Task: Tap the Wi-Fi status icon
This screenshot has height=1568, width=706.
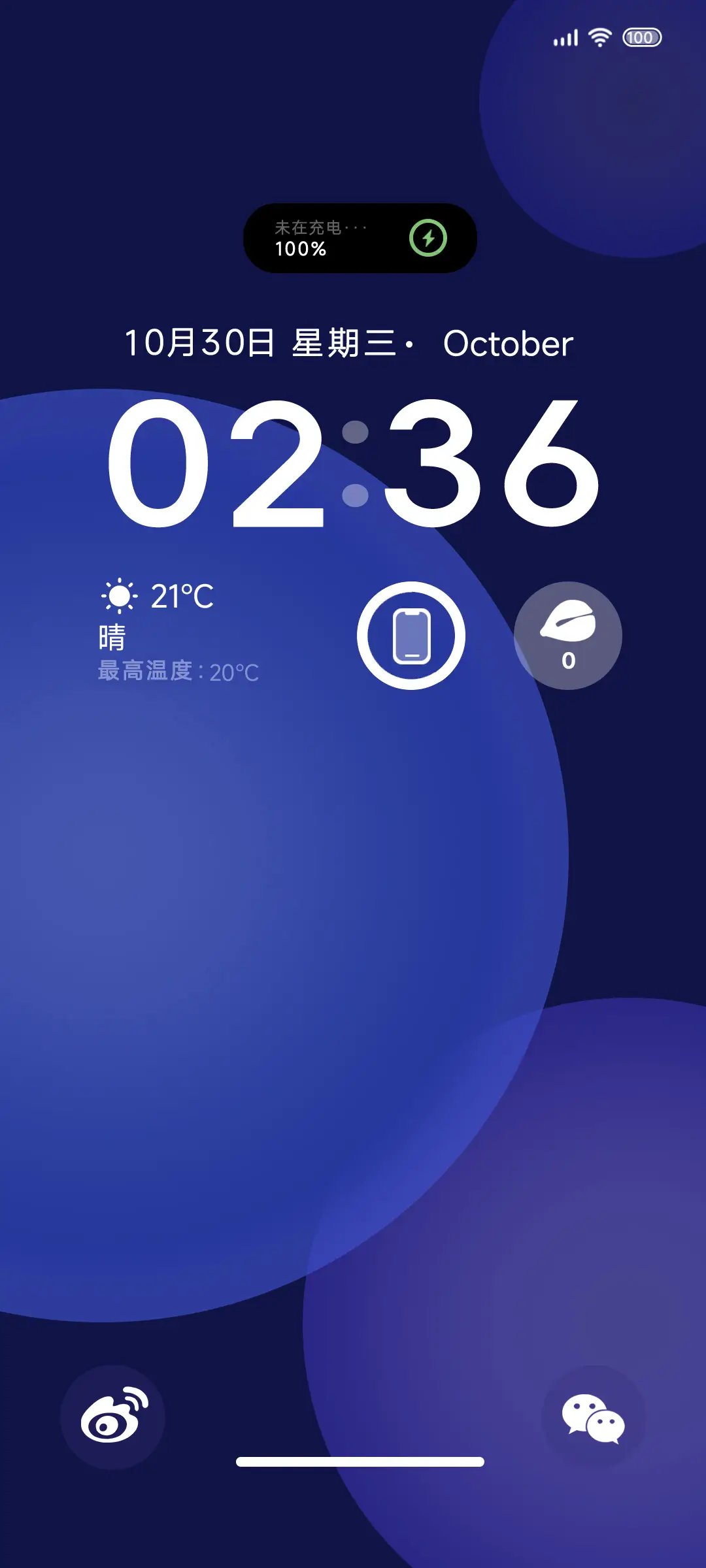Action: 600,37
